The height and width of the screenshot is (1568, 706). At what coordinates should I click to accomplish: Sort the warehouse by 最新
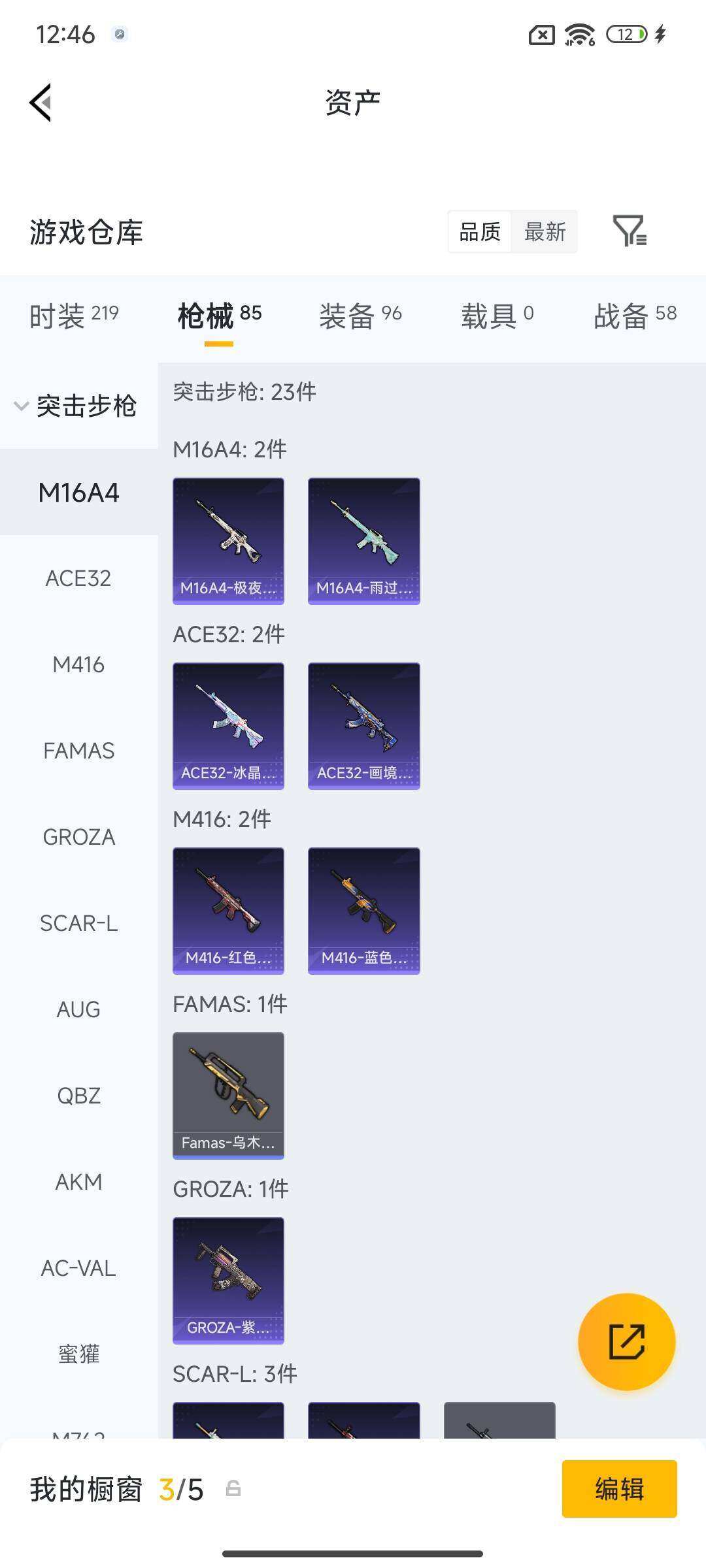(x=545, y=232)
